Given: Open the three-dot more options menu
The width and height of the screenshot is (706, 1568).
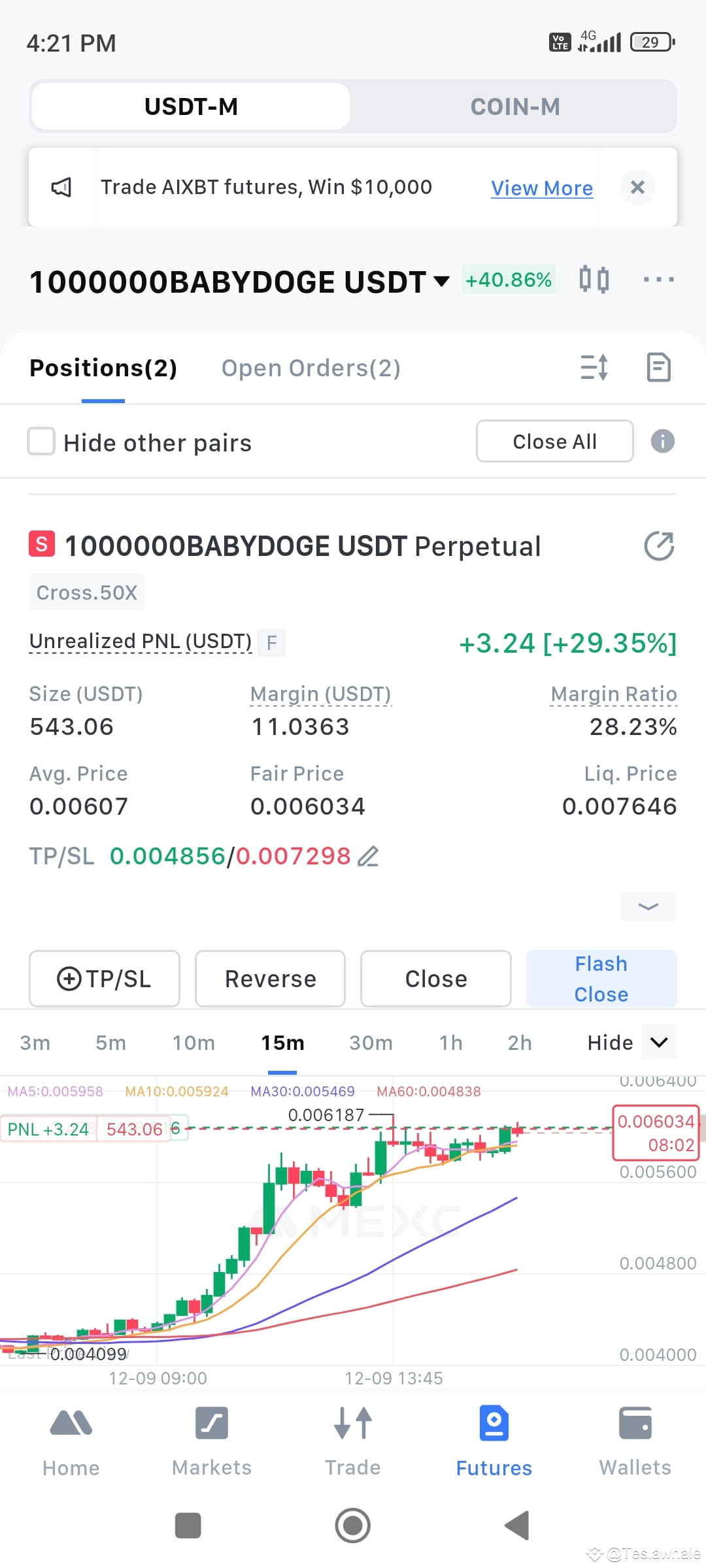Looking at the screenshot, I should click(x=658, y=280).
